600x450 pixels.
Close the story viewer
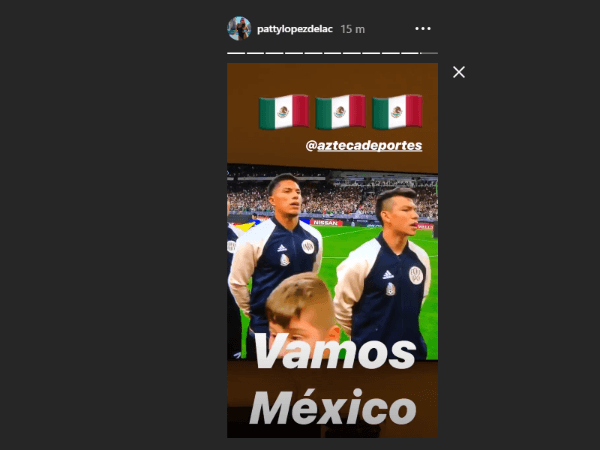click(x=459, y=72)
